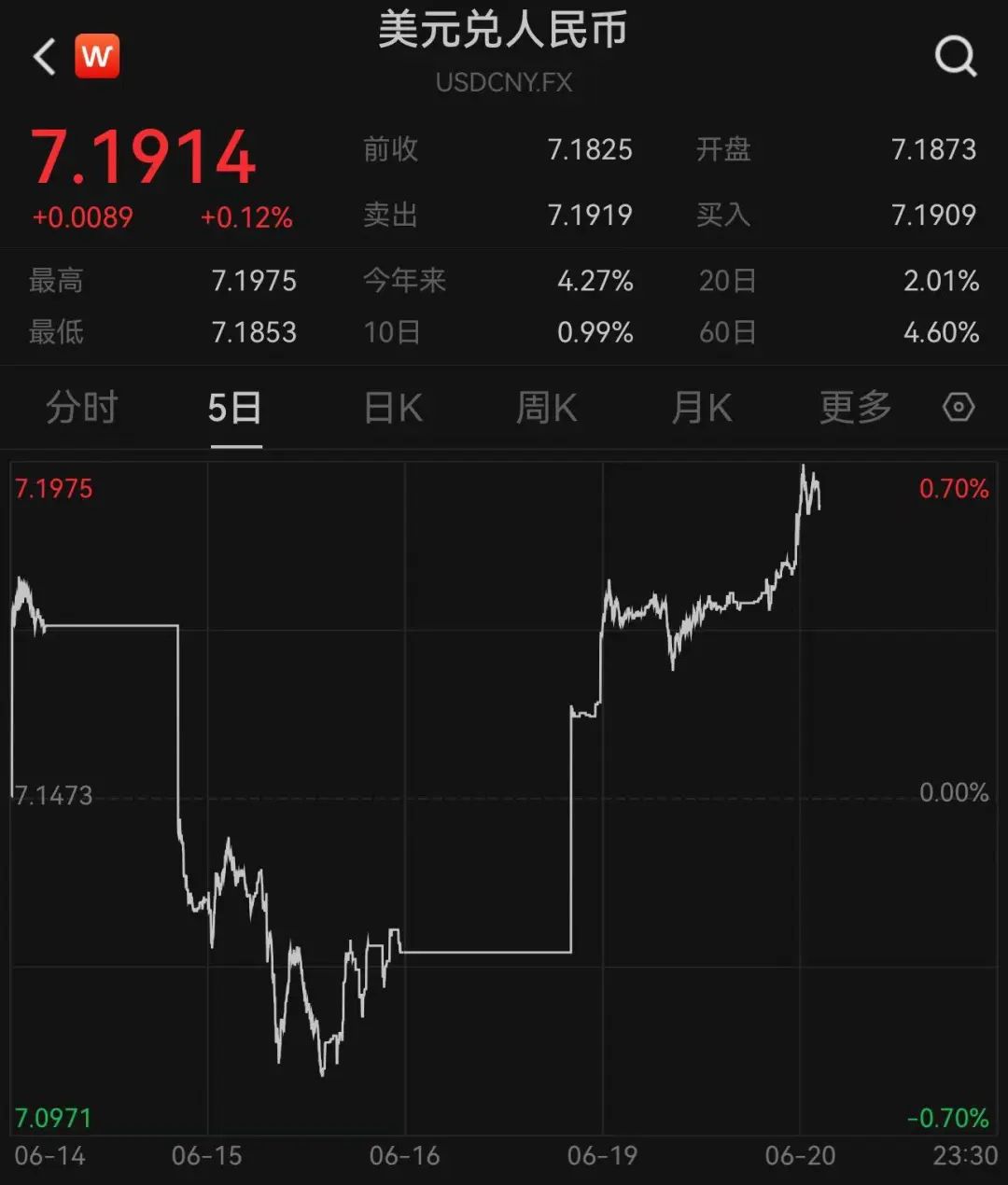1008x1185 pixels.
Task: Select the 周K weekly chart tab
Action: click(x=546, y=408)
